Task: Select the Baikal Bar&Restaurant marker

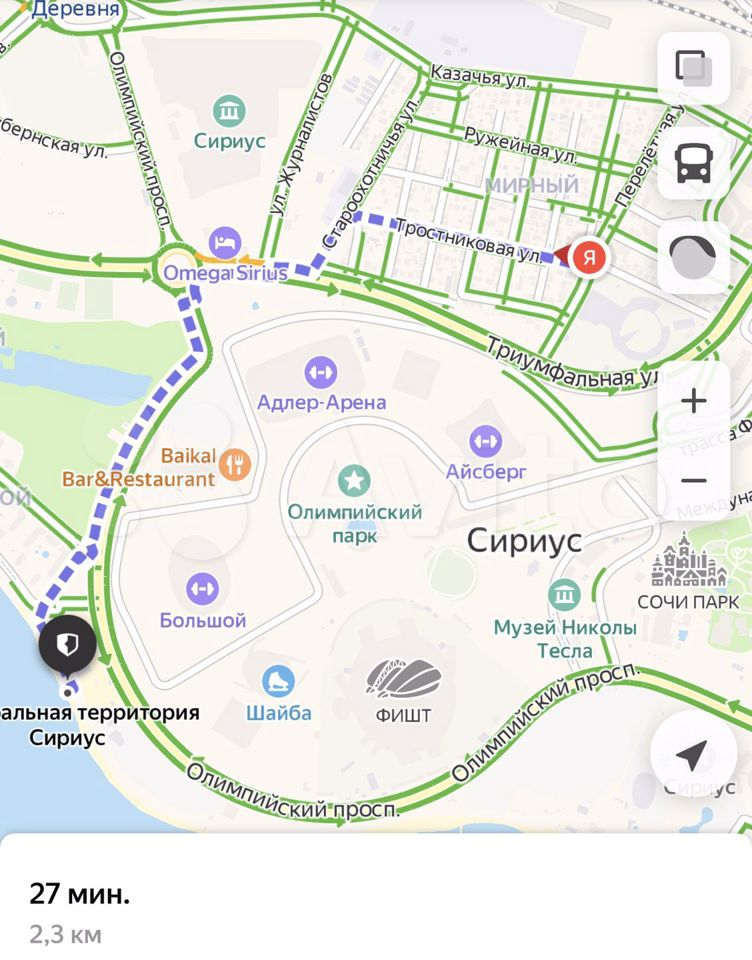Action: 235,463
